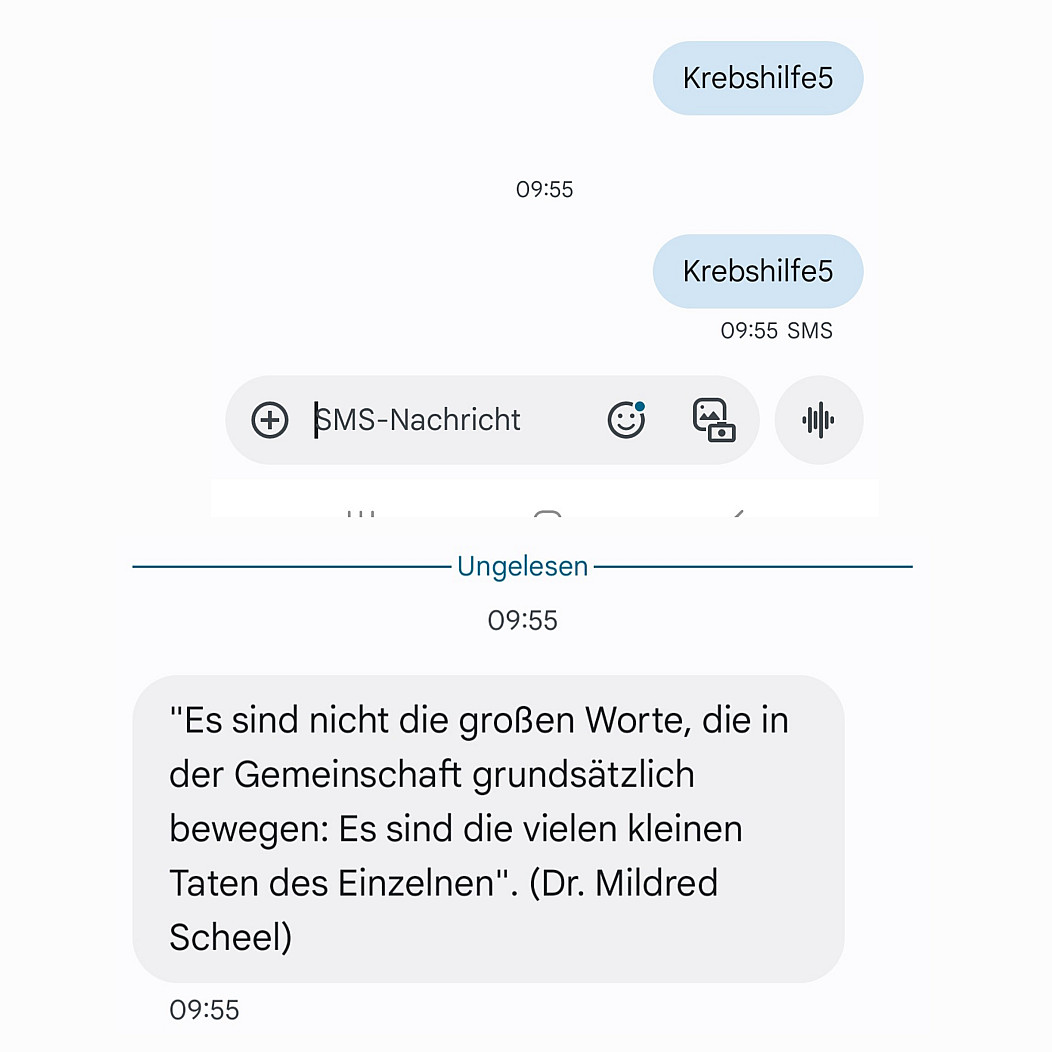Screen dimensions: 1052x1052
Task: Attach a photo from gallery or camera
Action: point(714,420)
